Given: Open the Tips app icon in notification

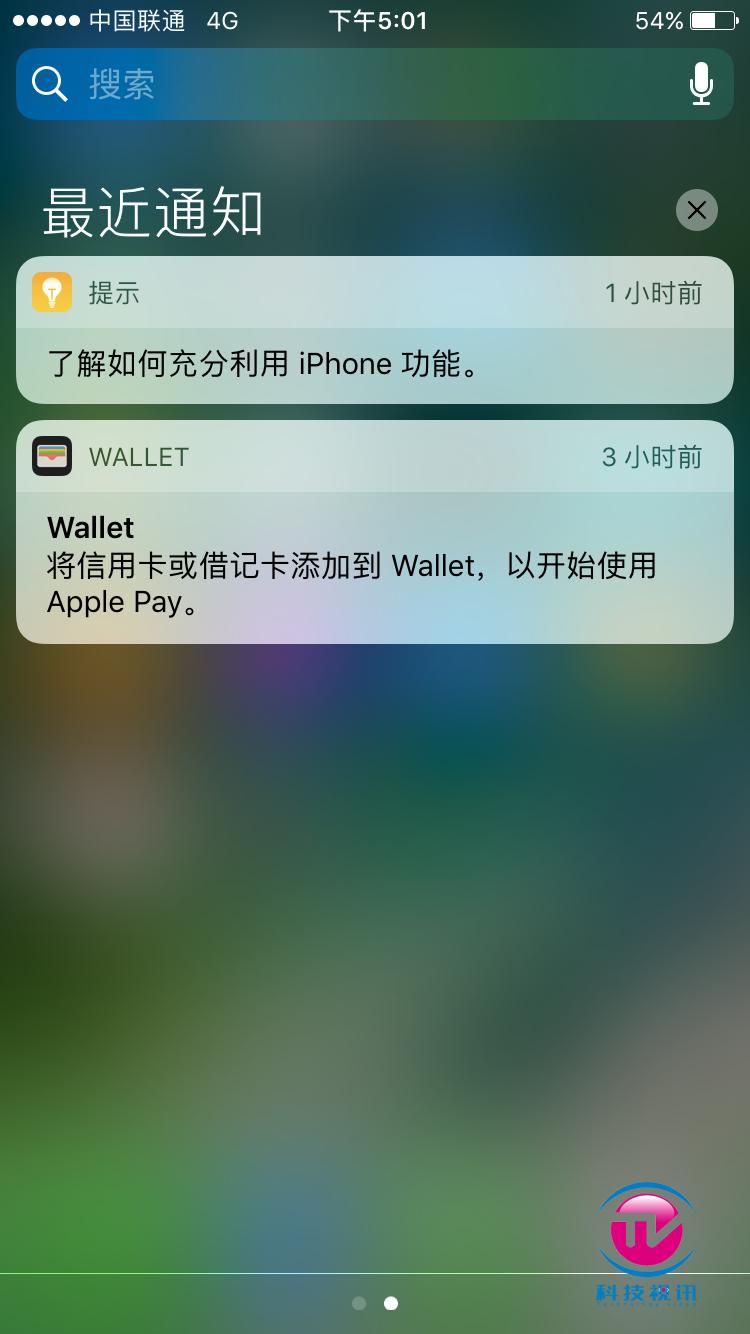Looking at the screenshot, I should [52, 292].
